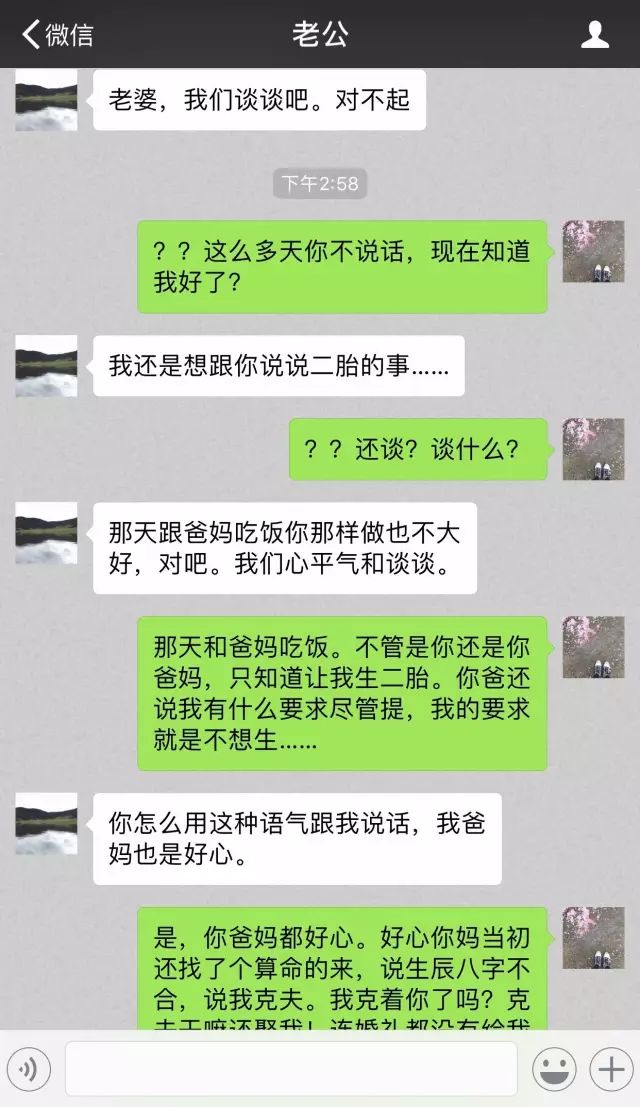
Task: Go back to the 微信 chat list
Action: (57, 34)
